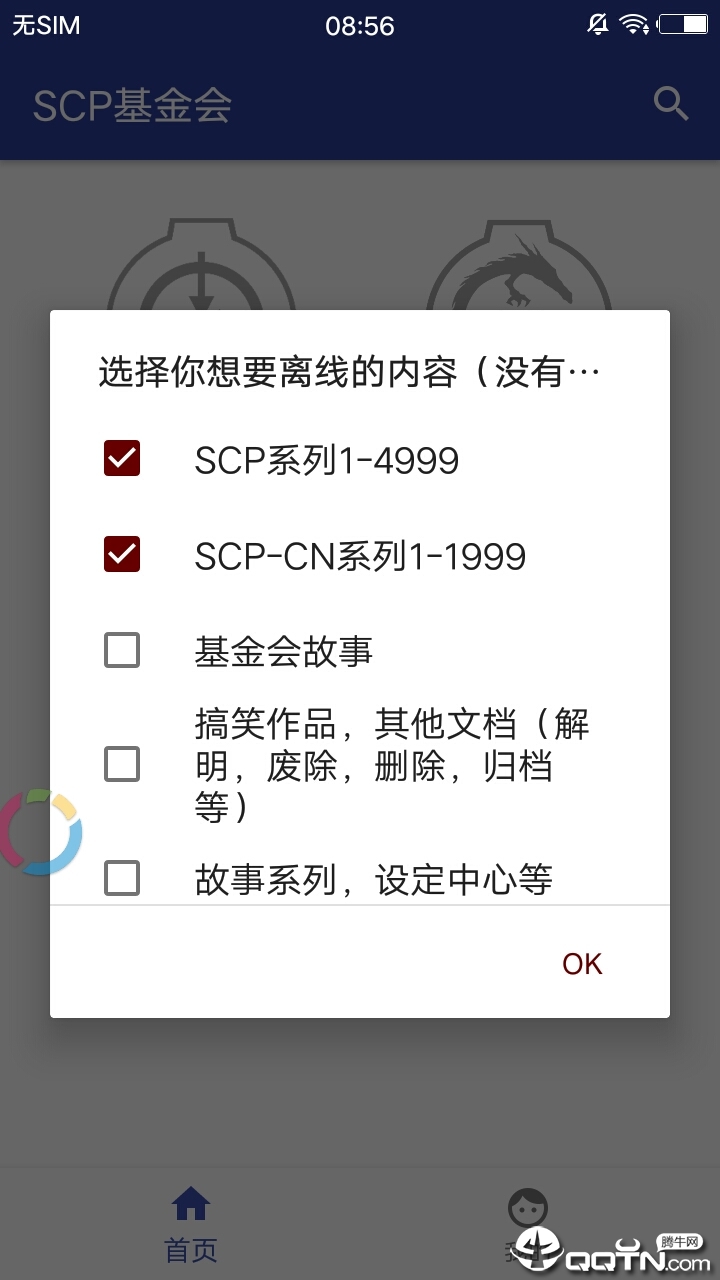Tap the home icon above 首页
The image size is (720, 1280).
(x=190, y=1205)
